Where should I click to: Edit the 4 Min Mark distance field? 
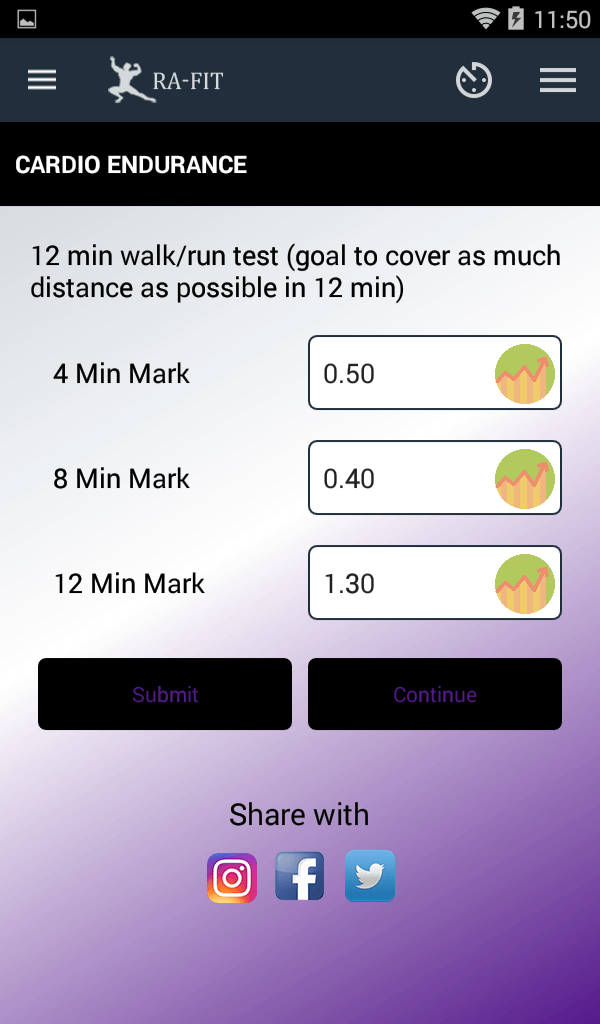pyautogui.click(x=400, y=373)
